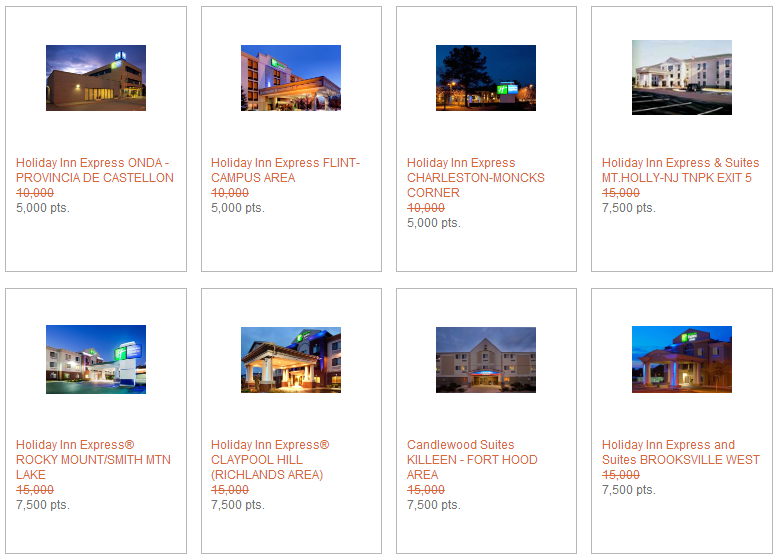Tap the Candlewood Suites Killeen photo

486,359
